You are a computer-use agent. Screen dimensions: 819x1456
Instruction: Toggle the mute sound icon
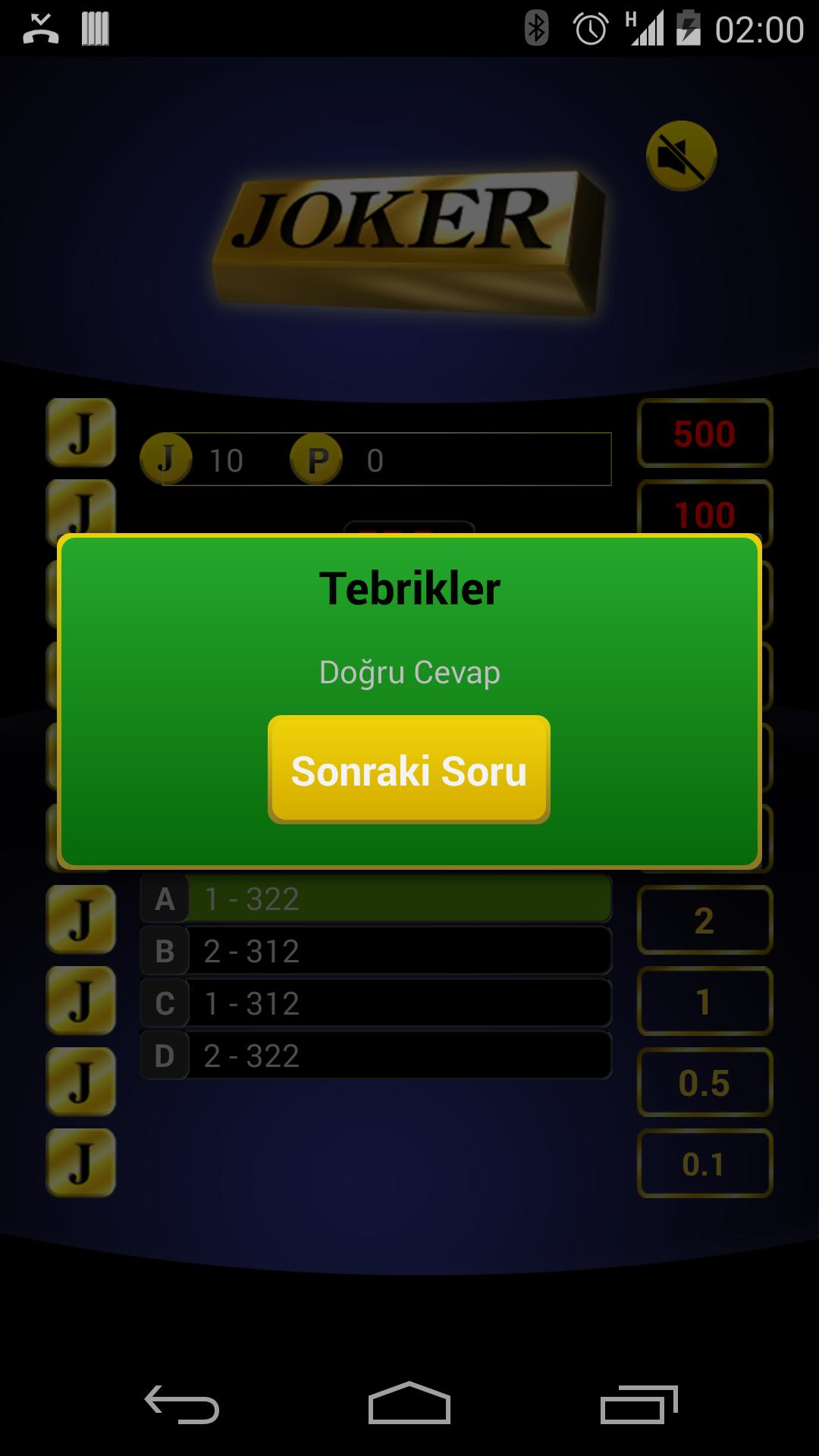681,156
